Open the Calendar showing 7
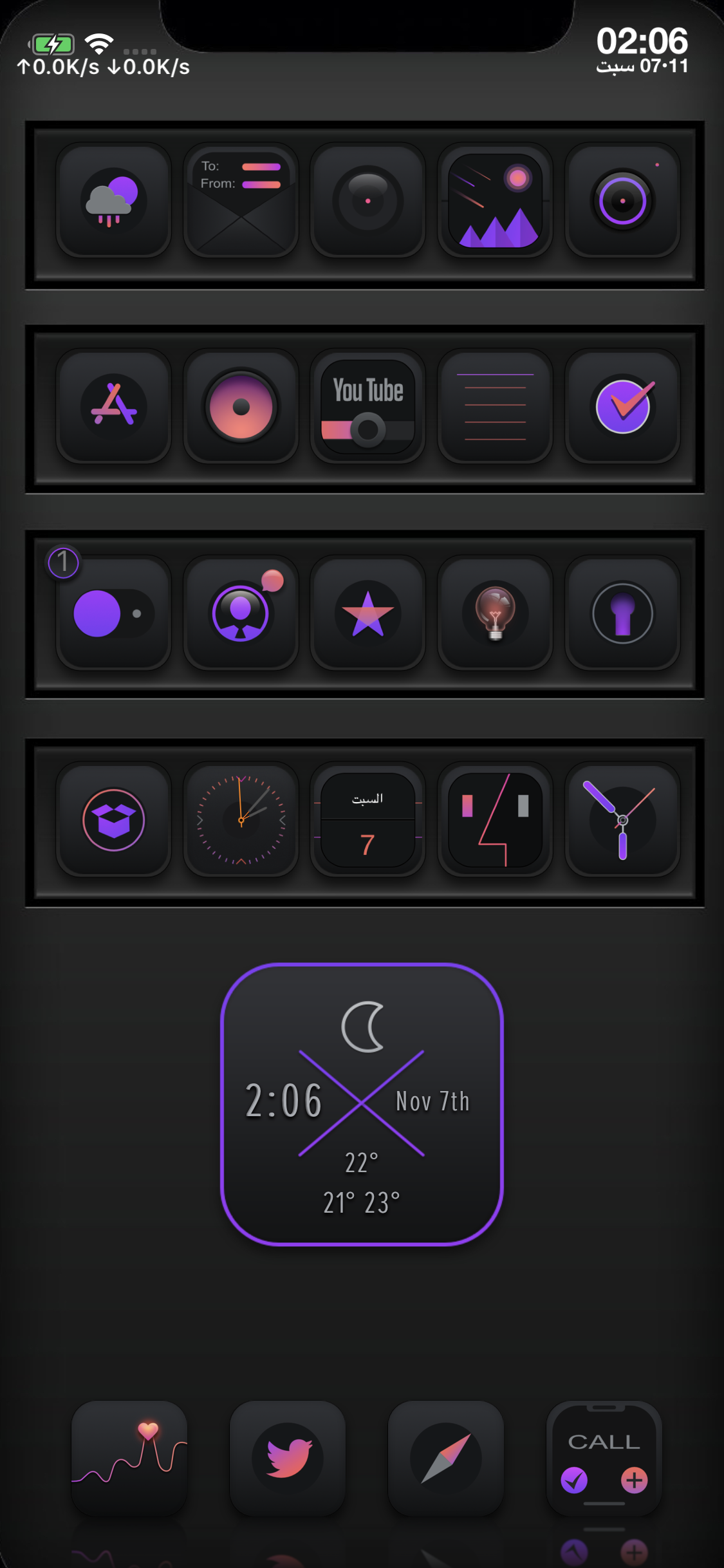The image size is (724, 1568). point(367,819)
